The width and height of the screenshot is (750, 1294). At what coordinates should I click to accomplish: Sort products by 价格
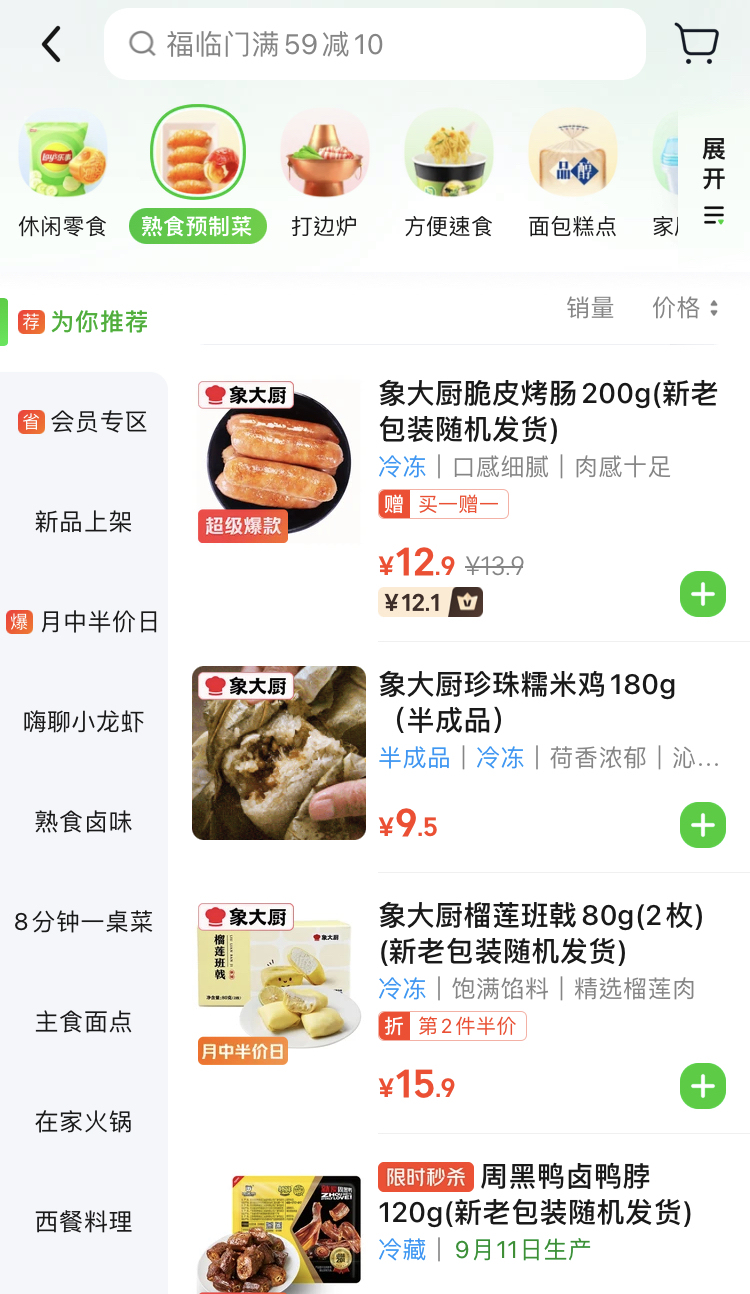click(x=685, y=308)
